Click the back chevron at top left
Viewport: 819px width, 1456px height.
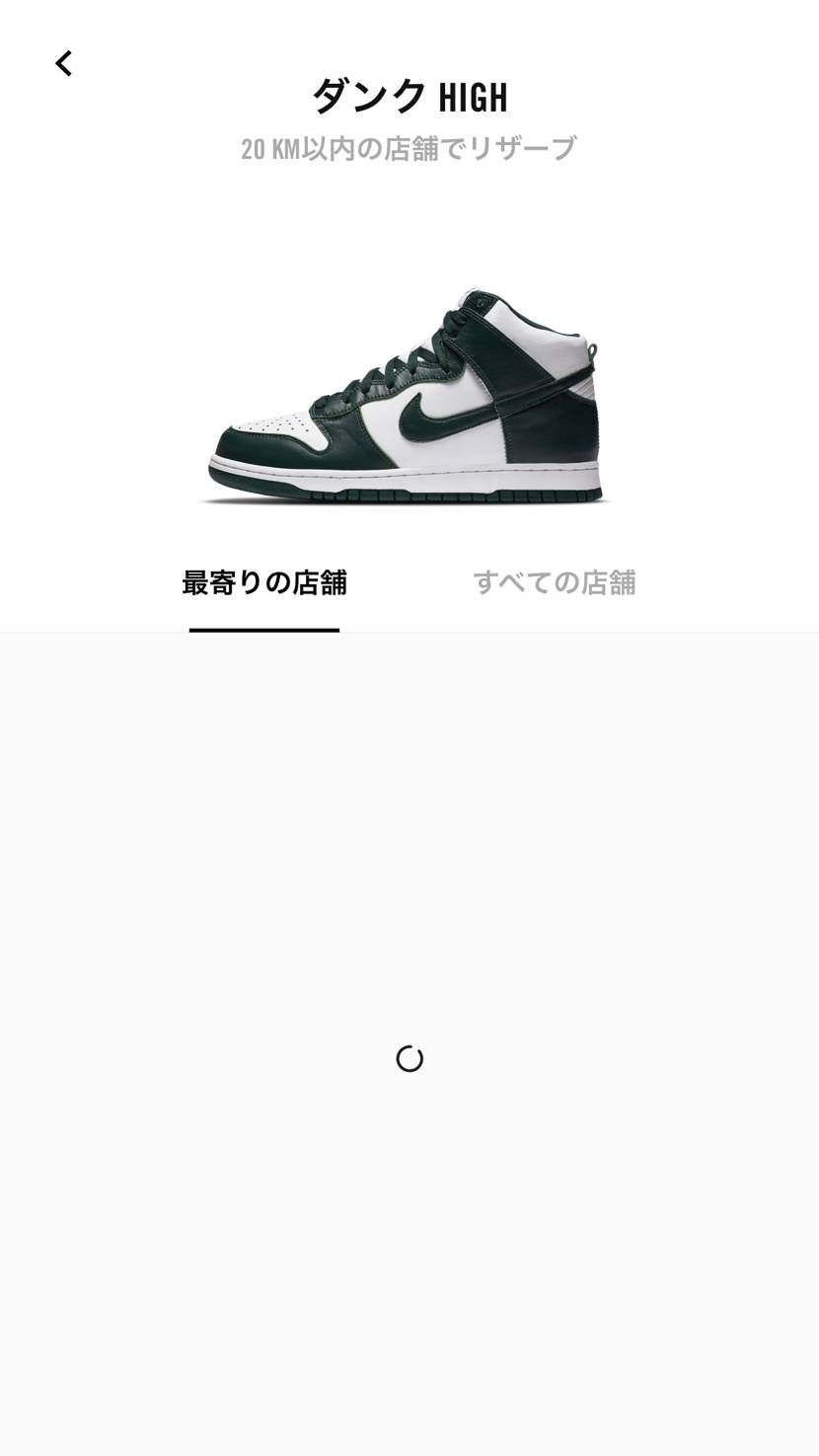(63, 62)
